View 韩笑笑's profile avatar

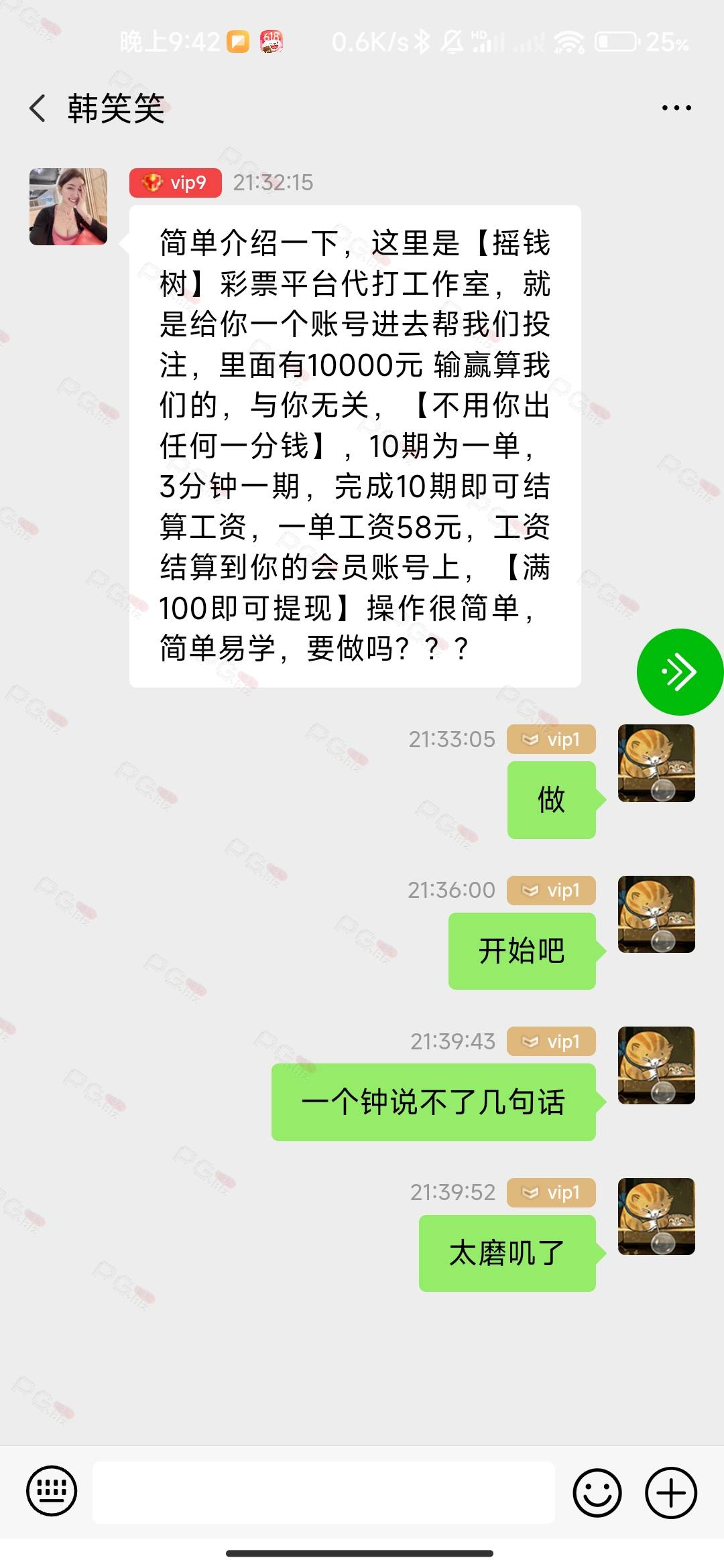click(68, 206)
